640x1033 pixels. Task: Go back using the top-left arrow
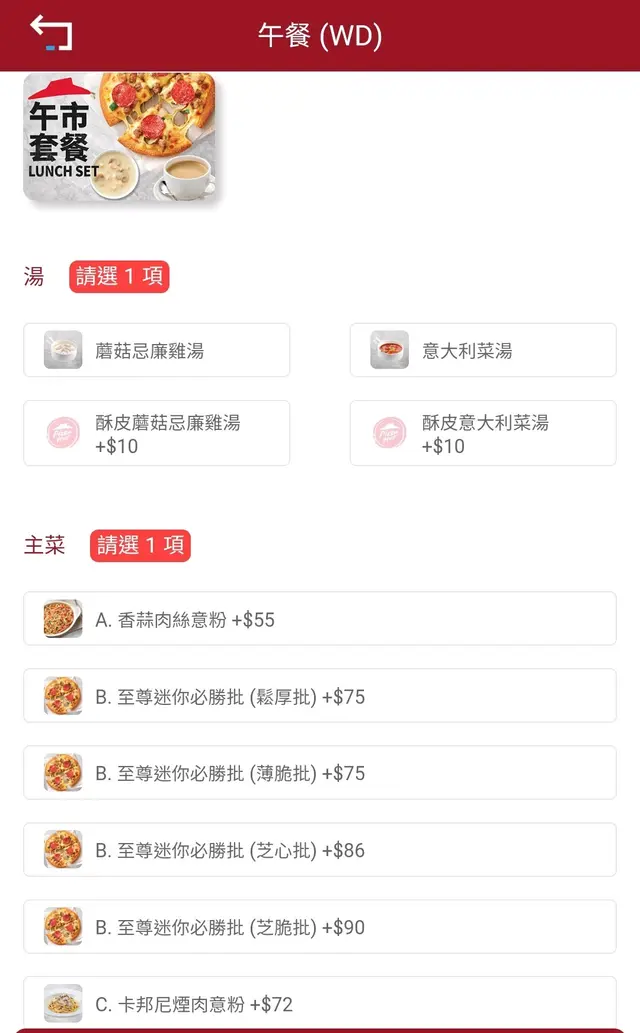51,33
